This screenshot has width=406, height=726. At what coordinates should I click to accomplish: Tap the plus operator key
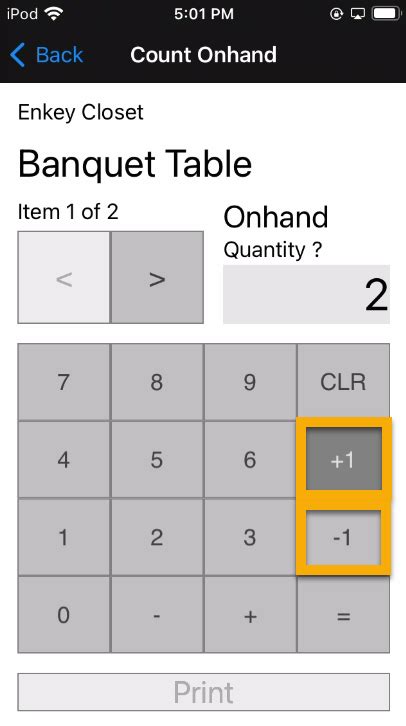(x=250, y=615)
